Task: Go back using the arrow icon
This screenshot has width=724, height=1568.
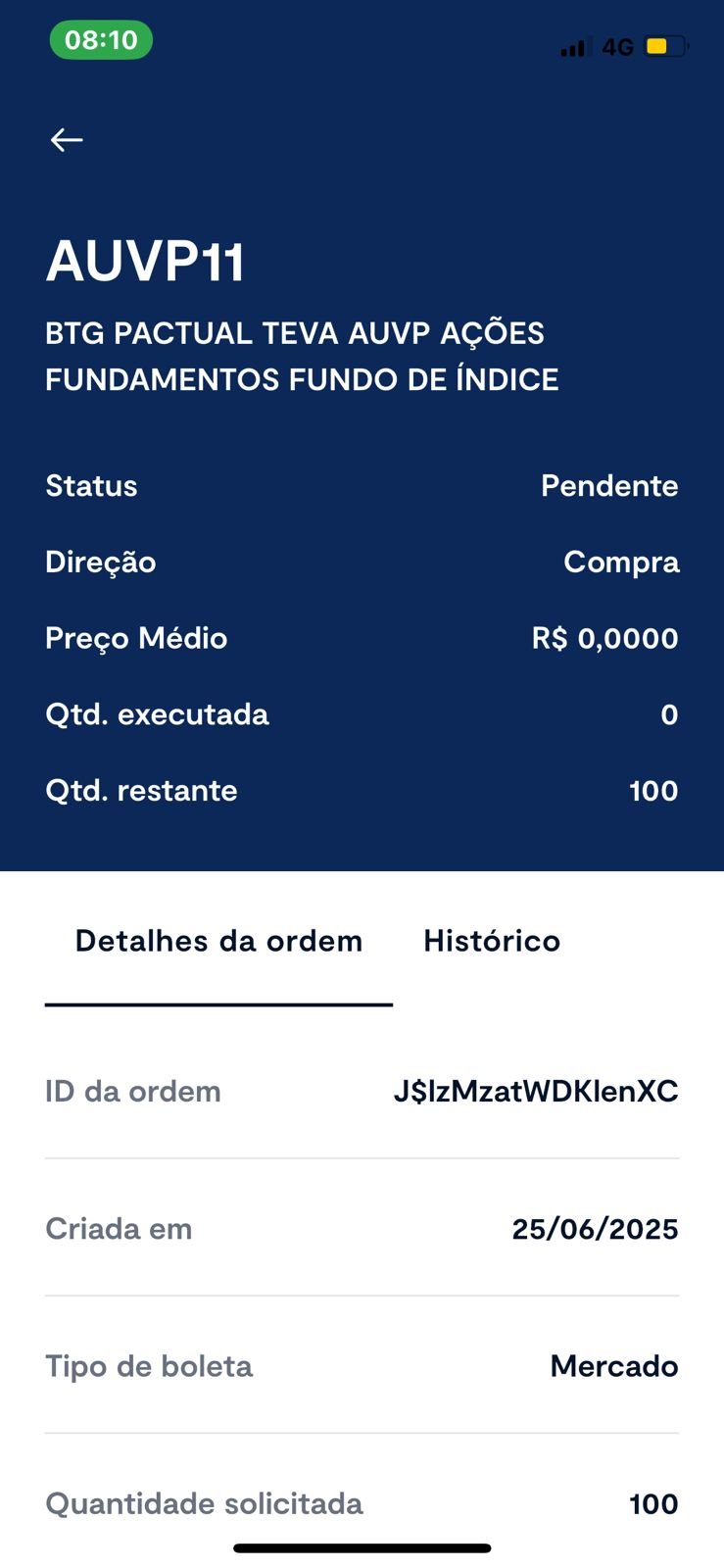Action: (67, 140)
